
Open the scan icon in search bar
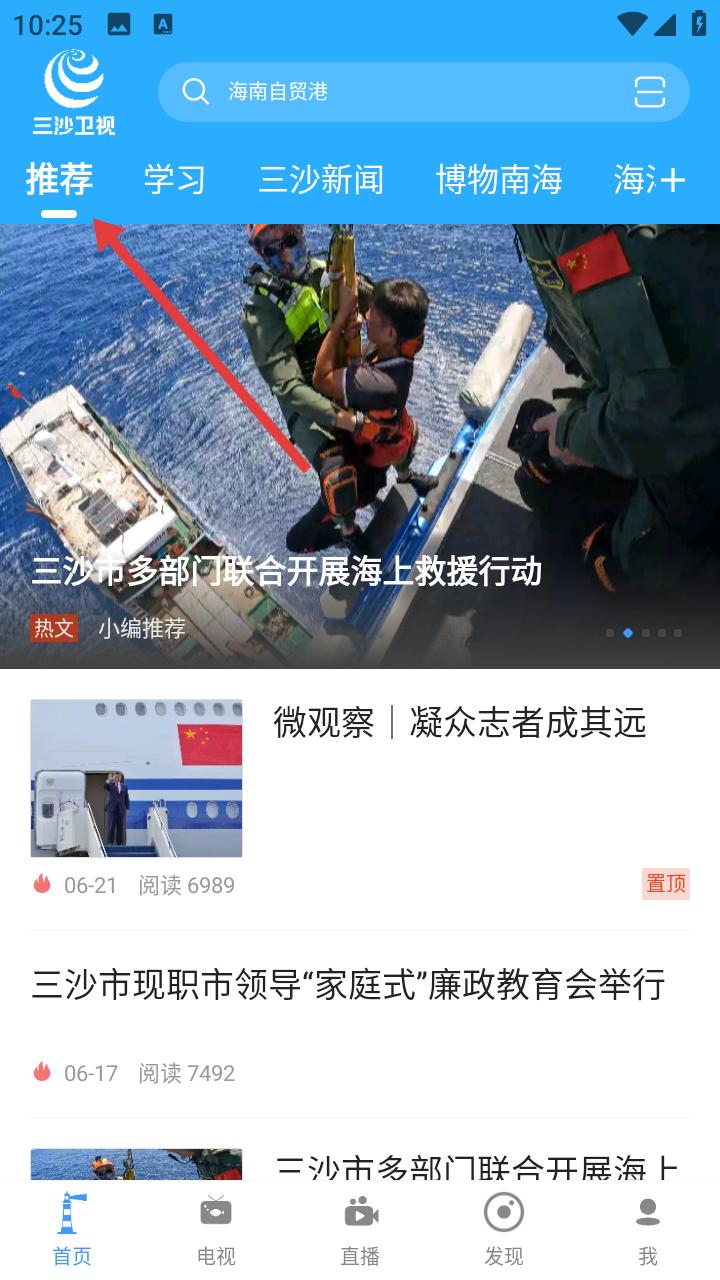[x=649, y=92]
